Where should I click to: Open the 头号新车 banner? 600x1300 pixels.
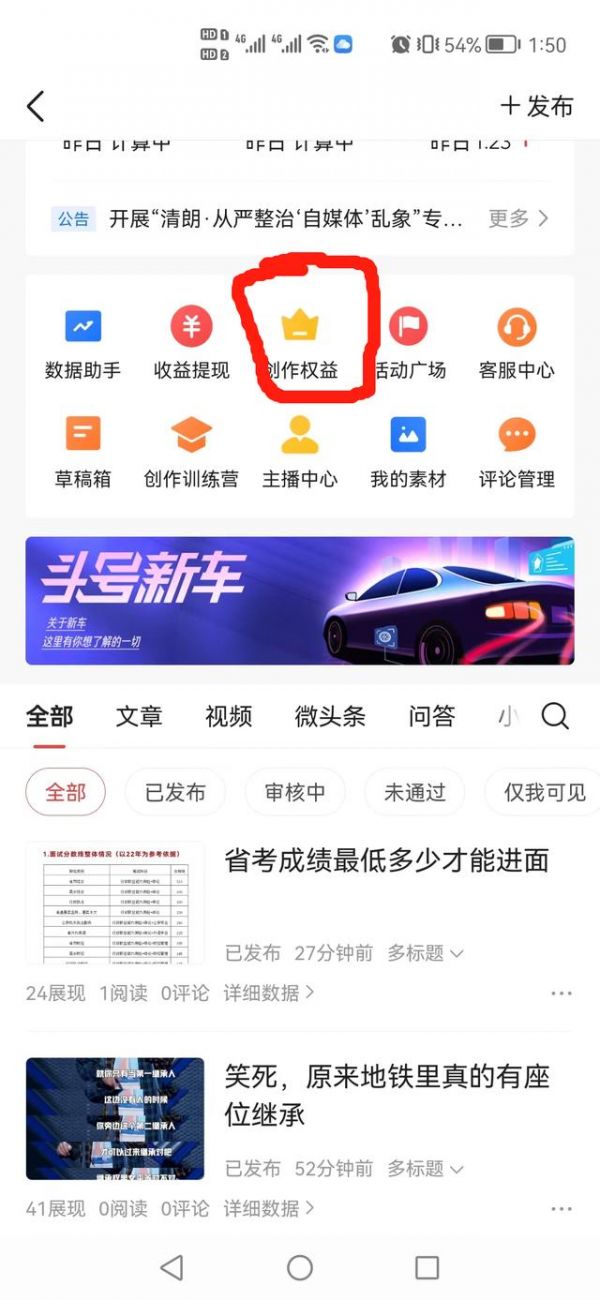[300, 600]
